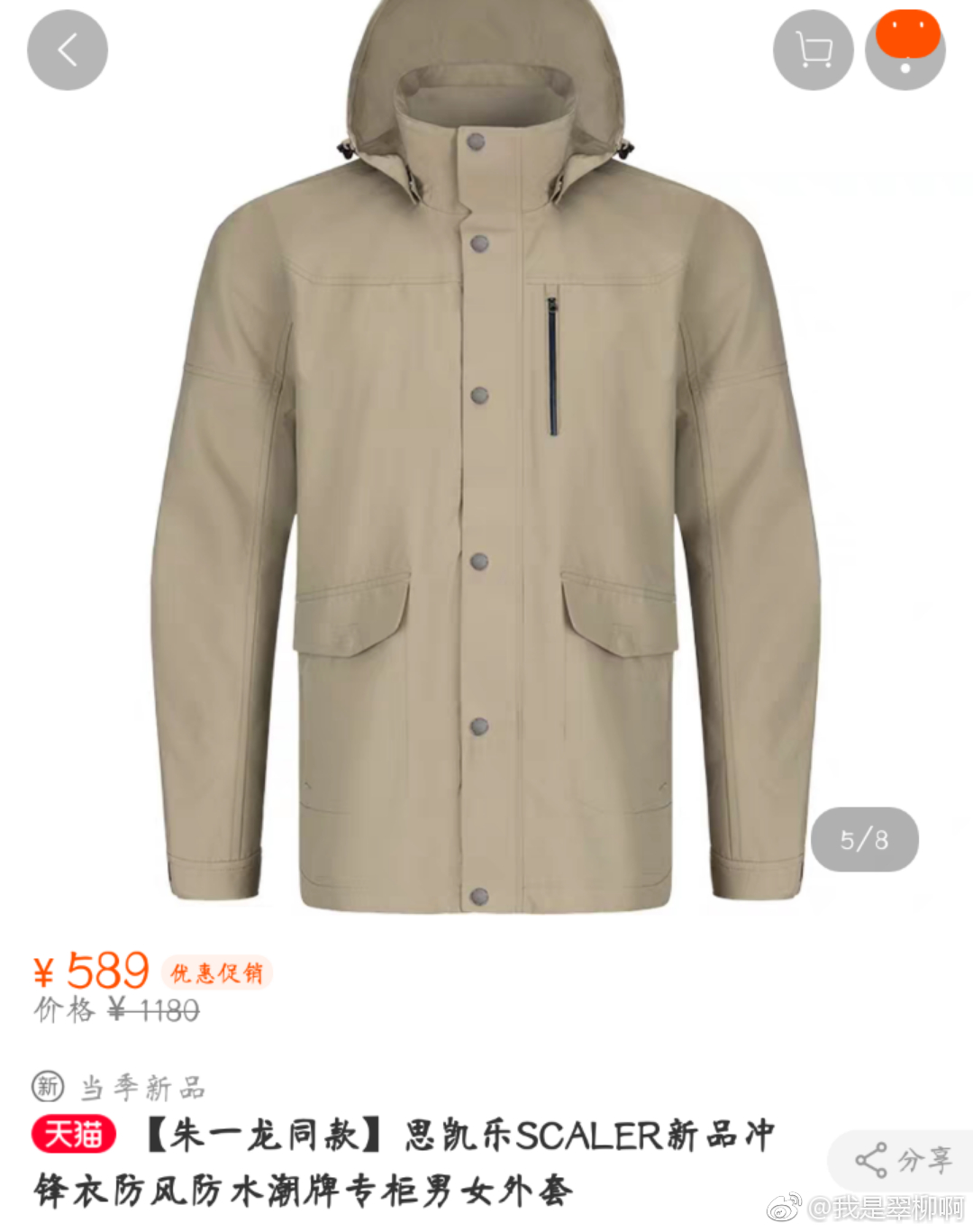Image resolution: width=973 pixels, height=1232 pixels.
Task: Tap the 天猫 red badge icon
Action: [75, 1136]
